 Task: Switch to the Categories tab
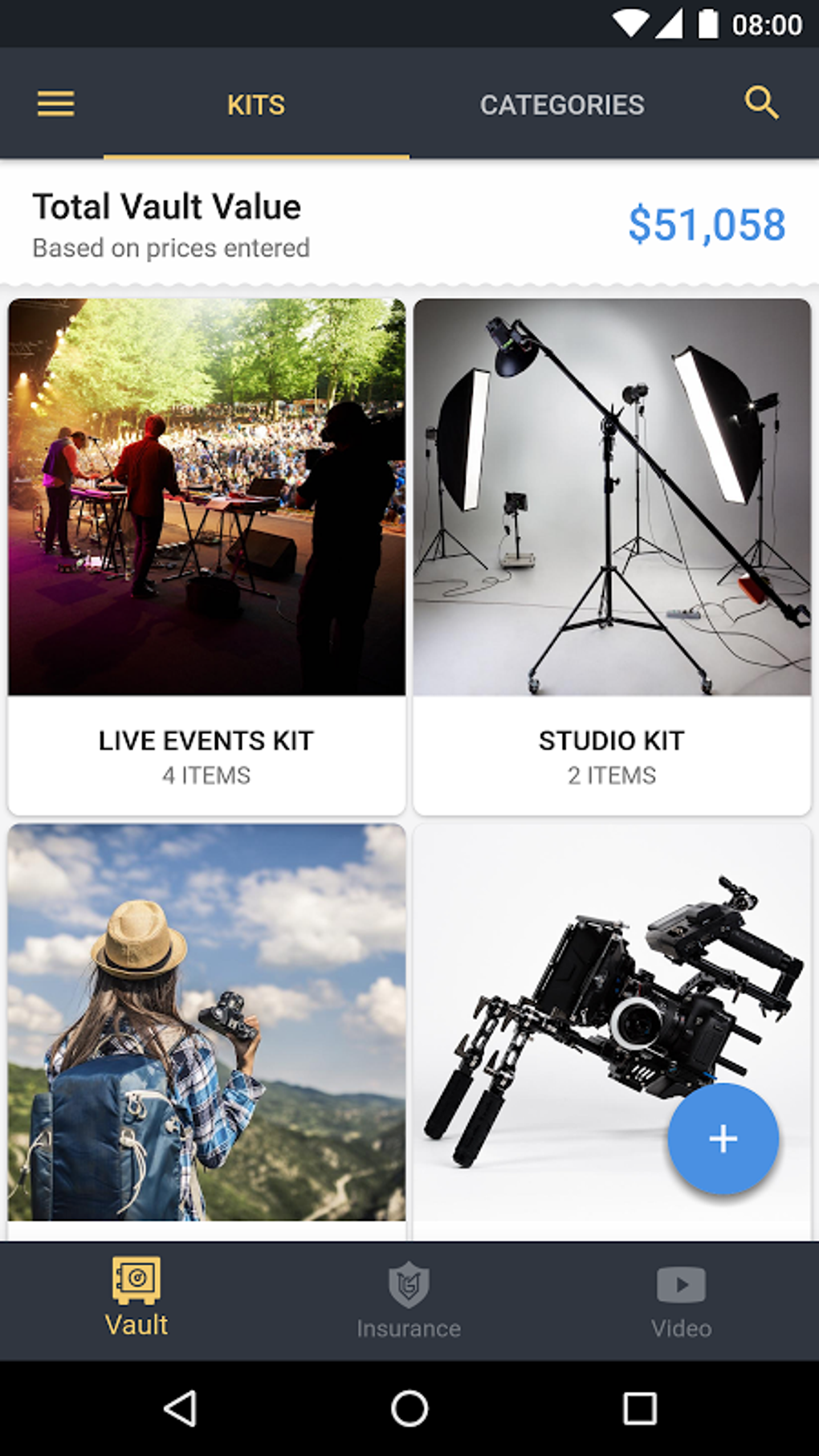(x=562, y=104)
